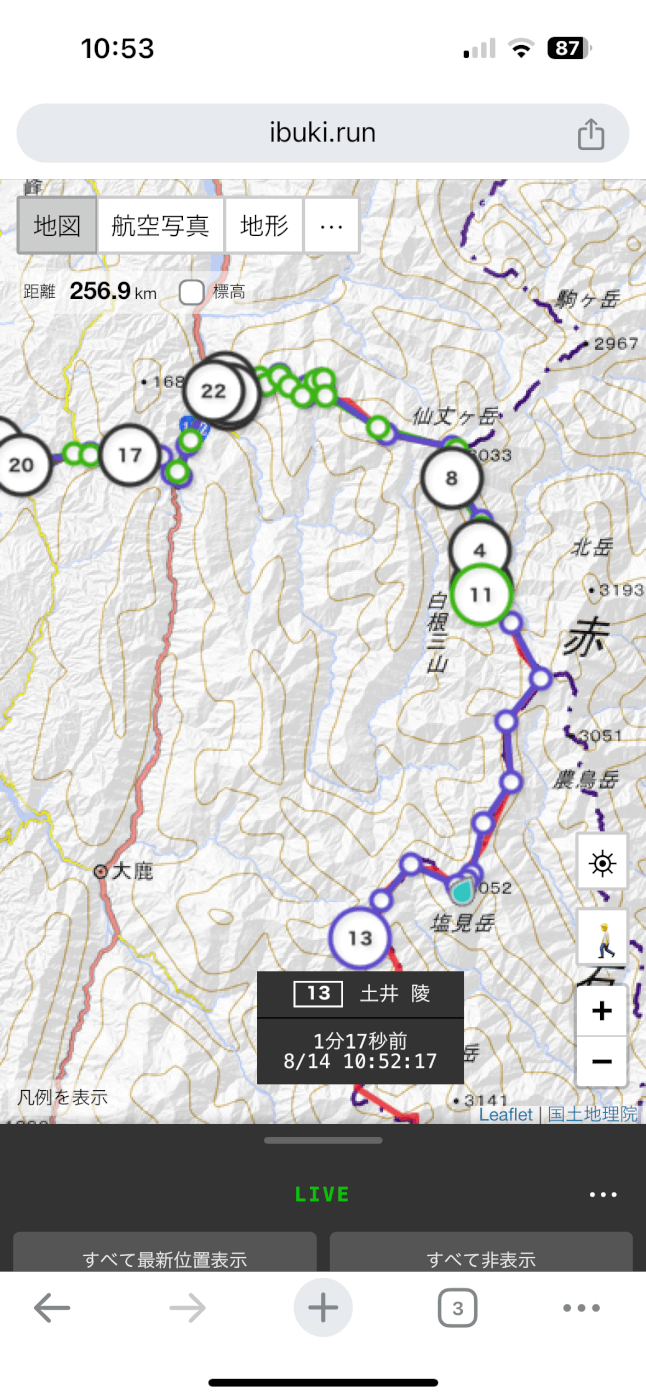Screen dimensions: 646x1400
Task: Toggle the map brightness sun button
Action: pyautogui.click(x=602, y=862)
